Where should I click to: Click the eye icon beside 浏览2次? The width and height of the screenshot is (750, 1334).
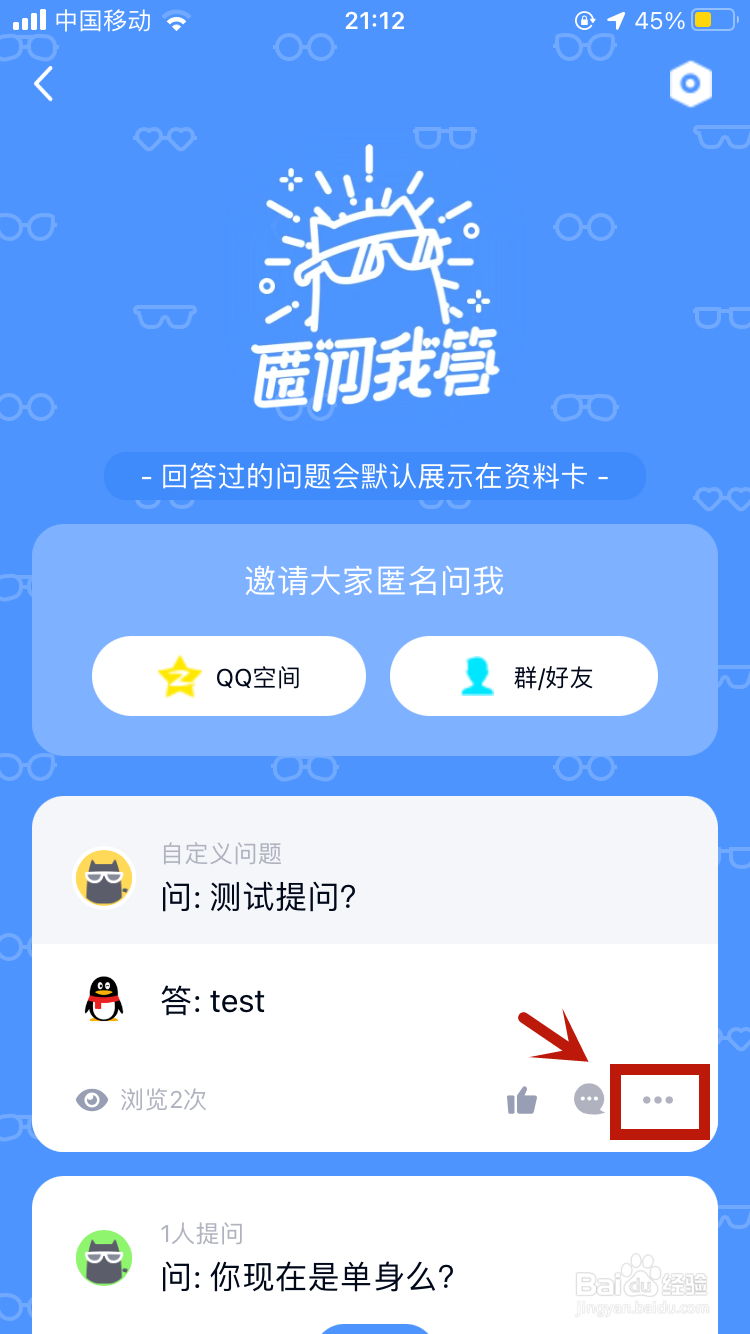tap(92, 1099)
